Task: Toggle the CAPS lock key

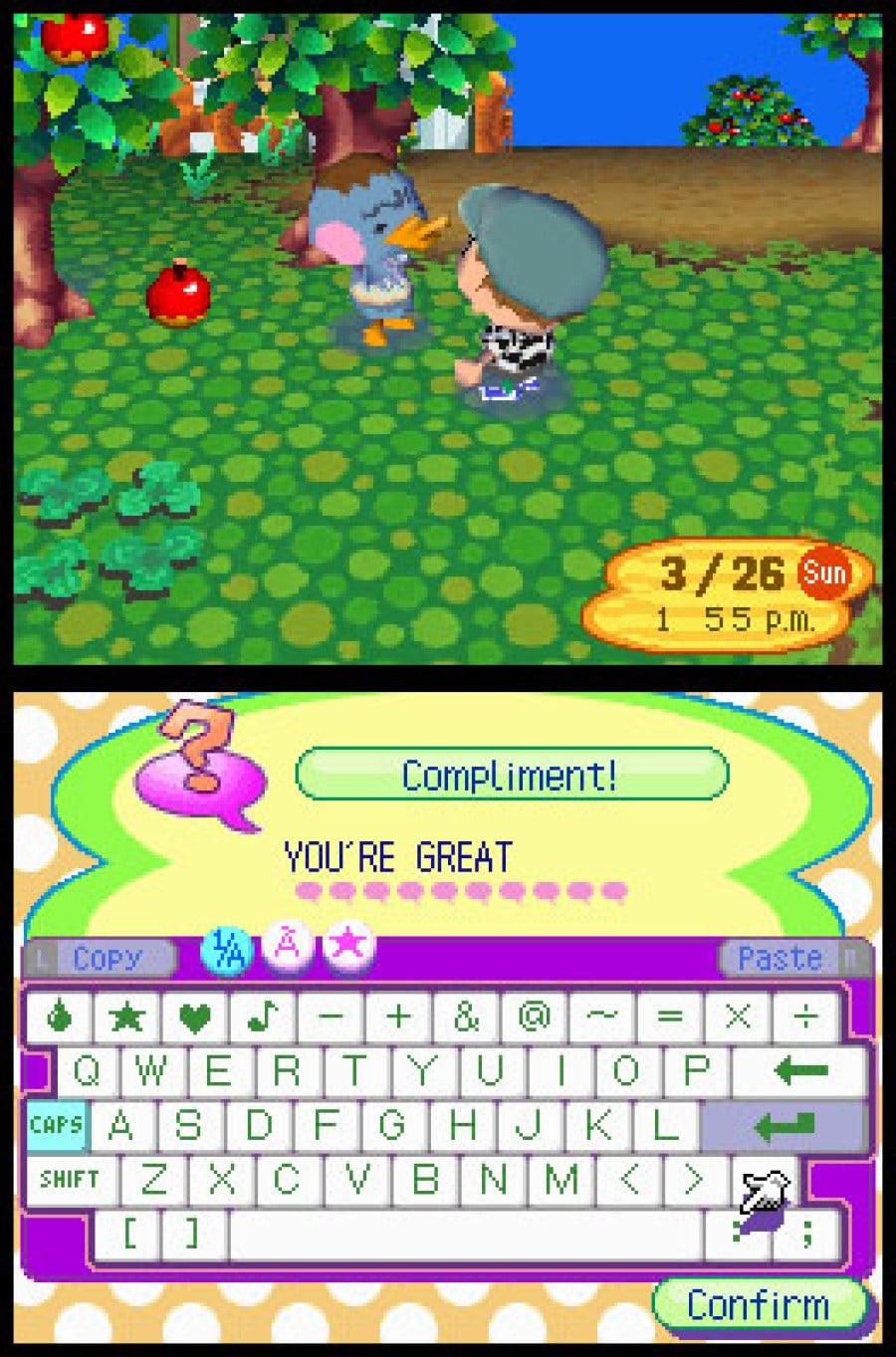Action: 57,1126
